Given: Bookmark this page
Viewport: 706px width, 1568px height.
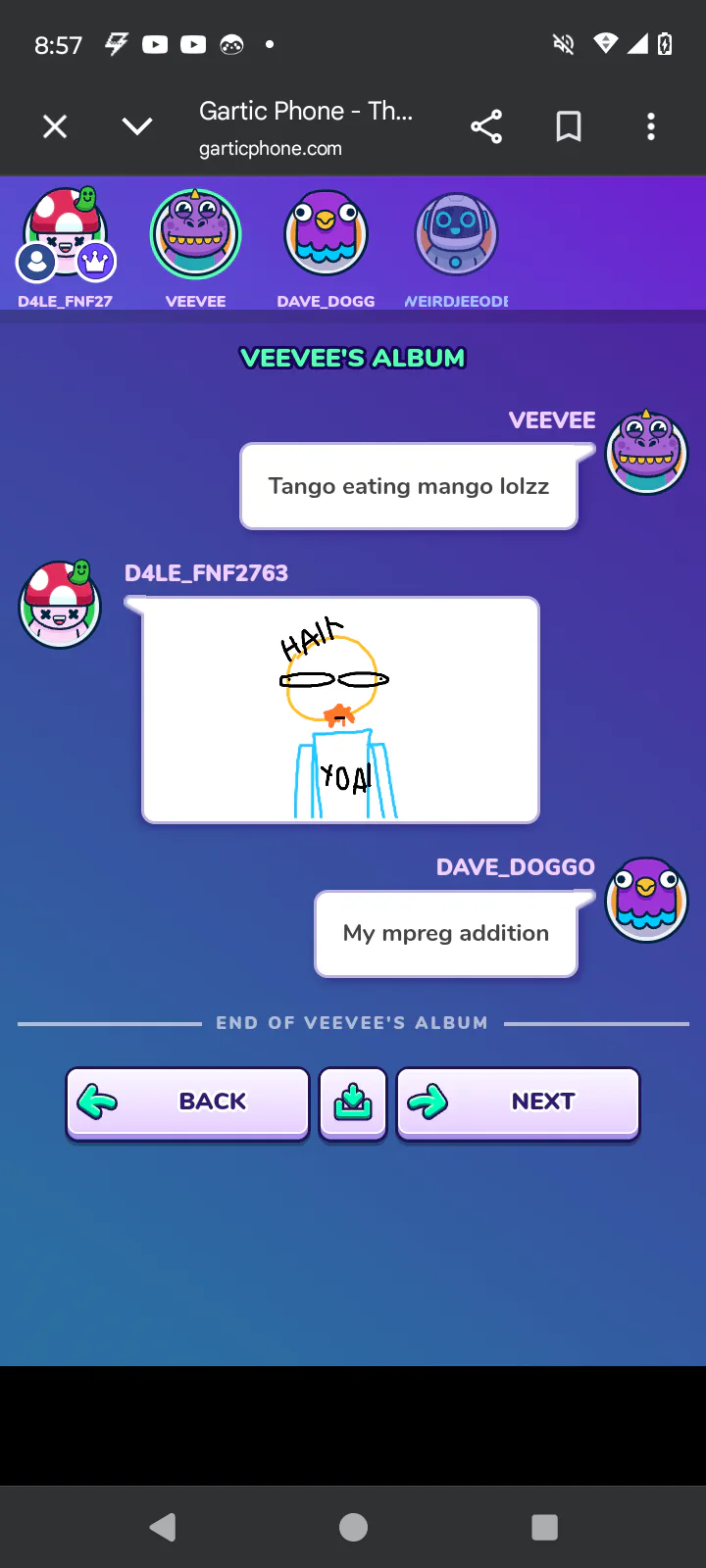Looking at the screenshot, I should pos(569,126).
